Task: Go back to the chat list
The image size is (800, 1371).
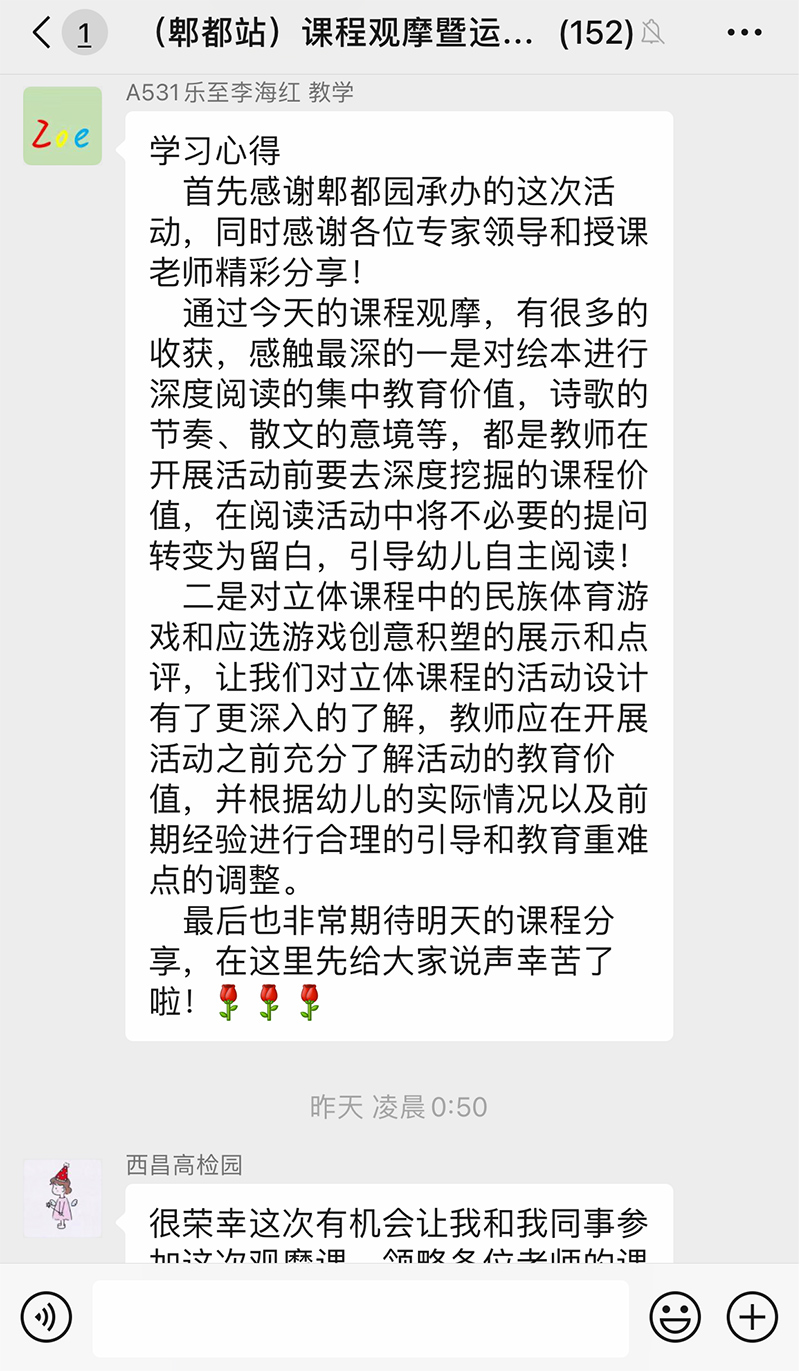Action: [x=42, y=34]
